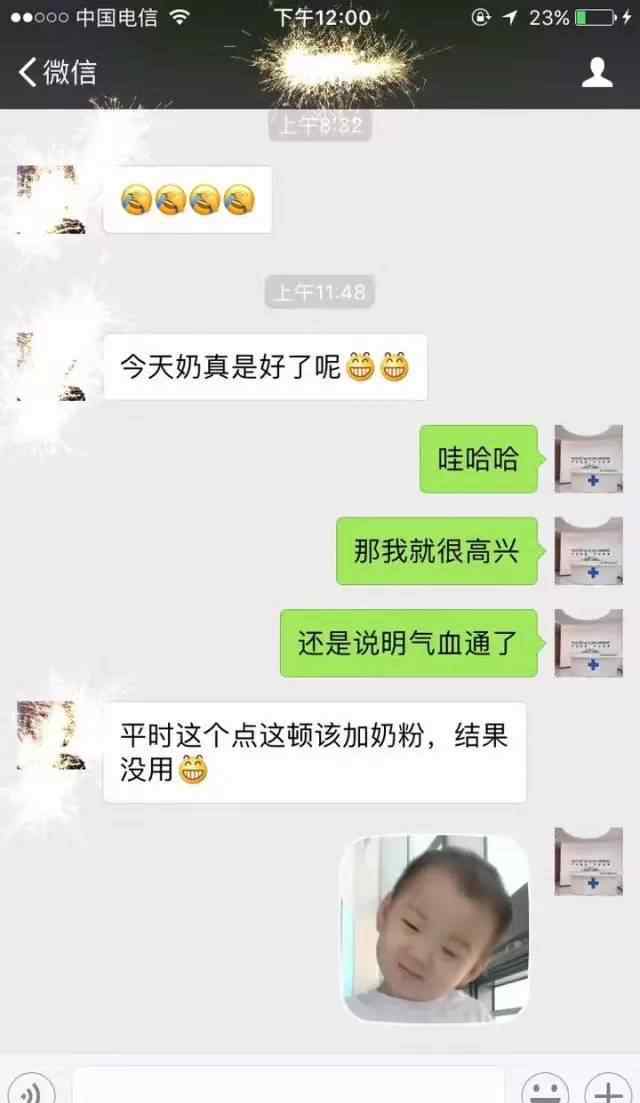Screen dimensions: 640x1103
Task: Open contact avatar beside 今天奶真是好了呢
Action: point(50,367)
